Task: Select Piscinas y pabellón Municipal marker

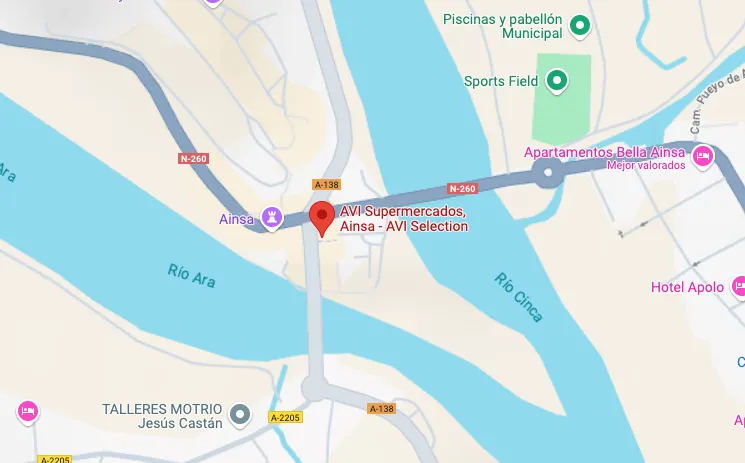Action: coord(579,25)
